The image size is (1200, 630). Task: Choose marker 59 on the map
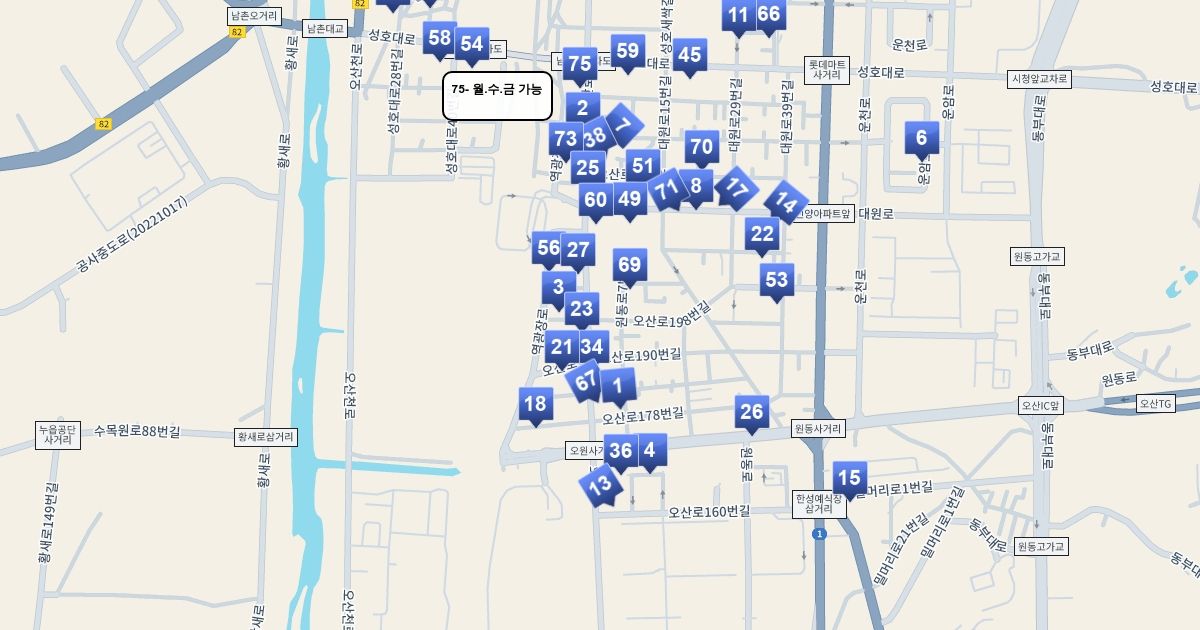627,51
